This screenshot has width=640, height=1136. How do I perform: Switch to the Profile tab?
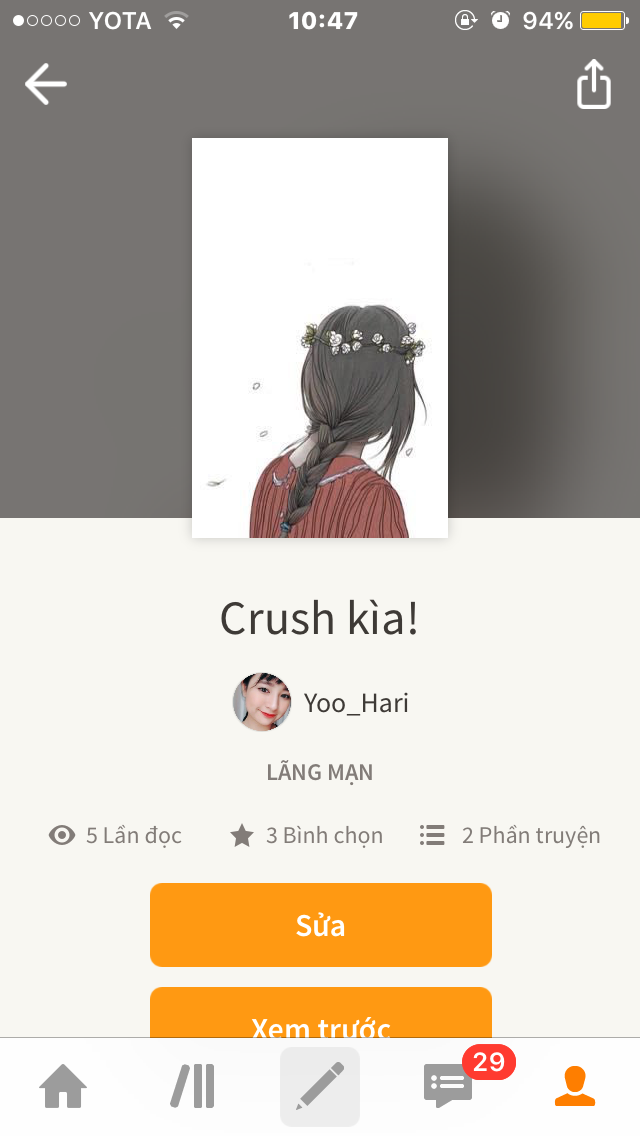[x=575, y=1087]
